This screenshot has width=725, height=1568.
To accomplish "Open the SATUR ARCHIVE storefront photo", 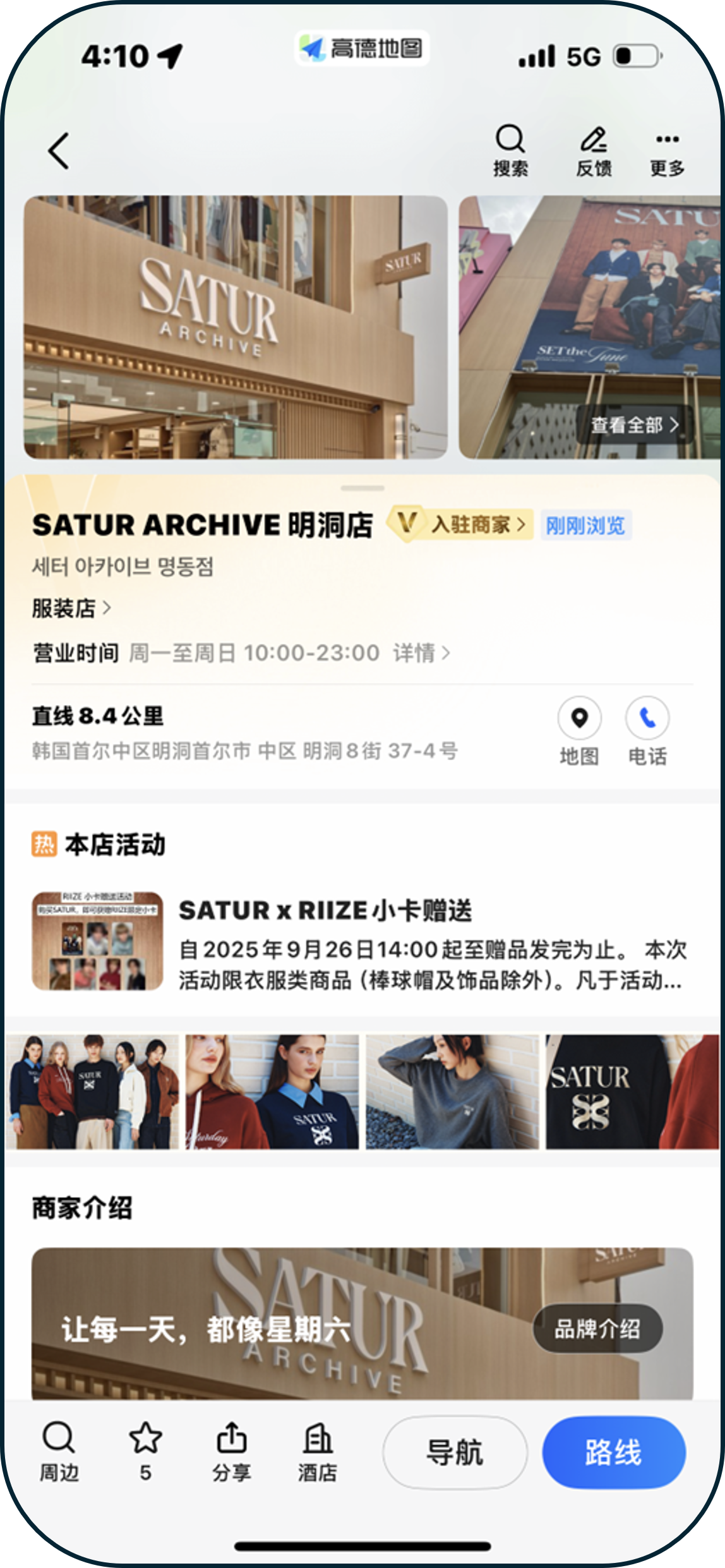I will (236, 327).
